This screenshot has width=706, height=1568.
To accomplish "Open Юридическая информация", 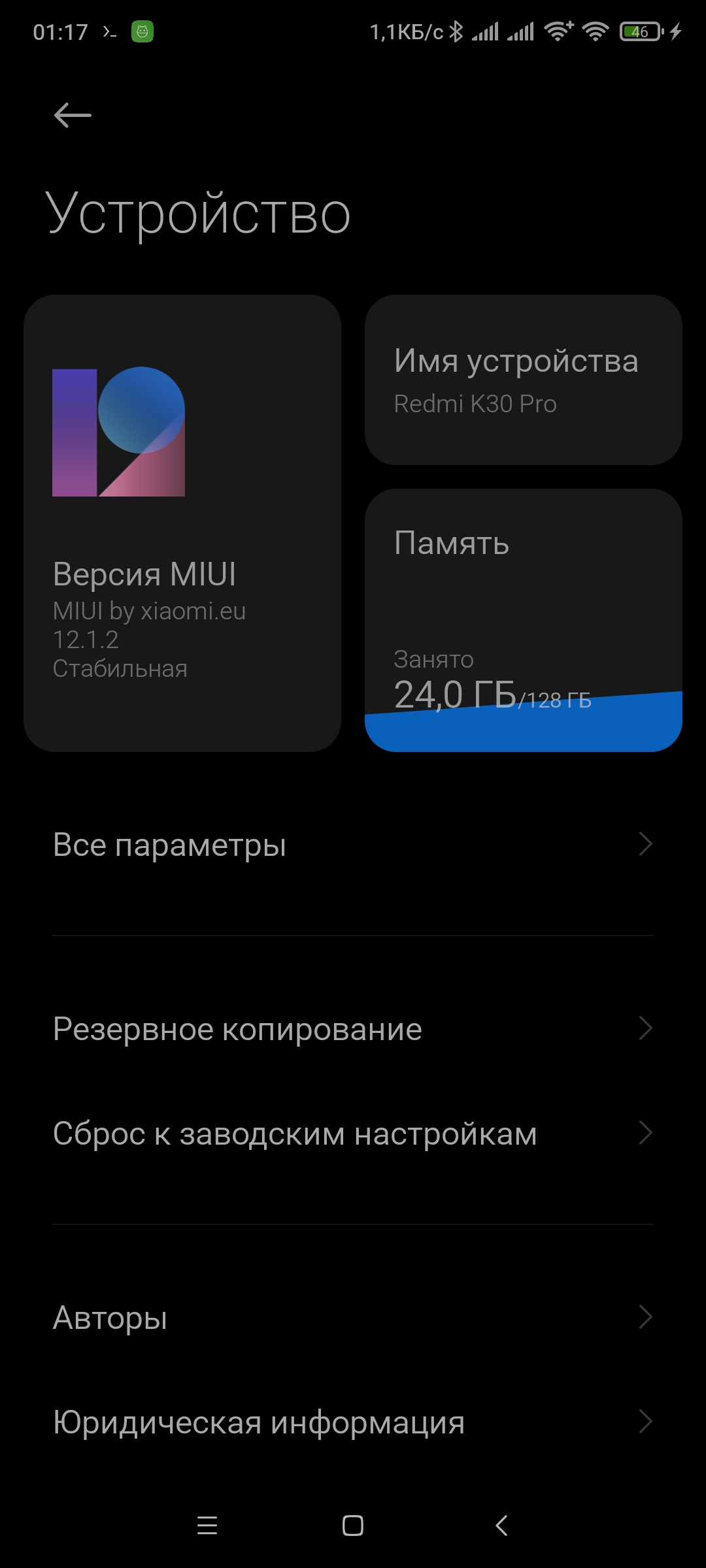I will tap(353, 1422).
